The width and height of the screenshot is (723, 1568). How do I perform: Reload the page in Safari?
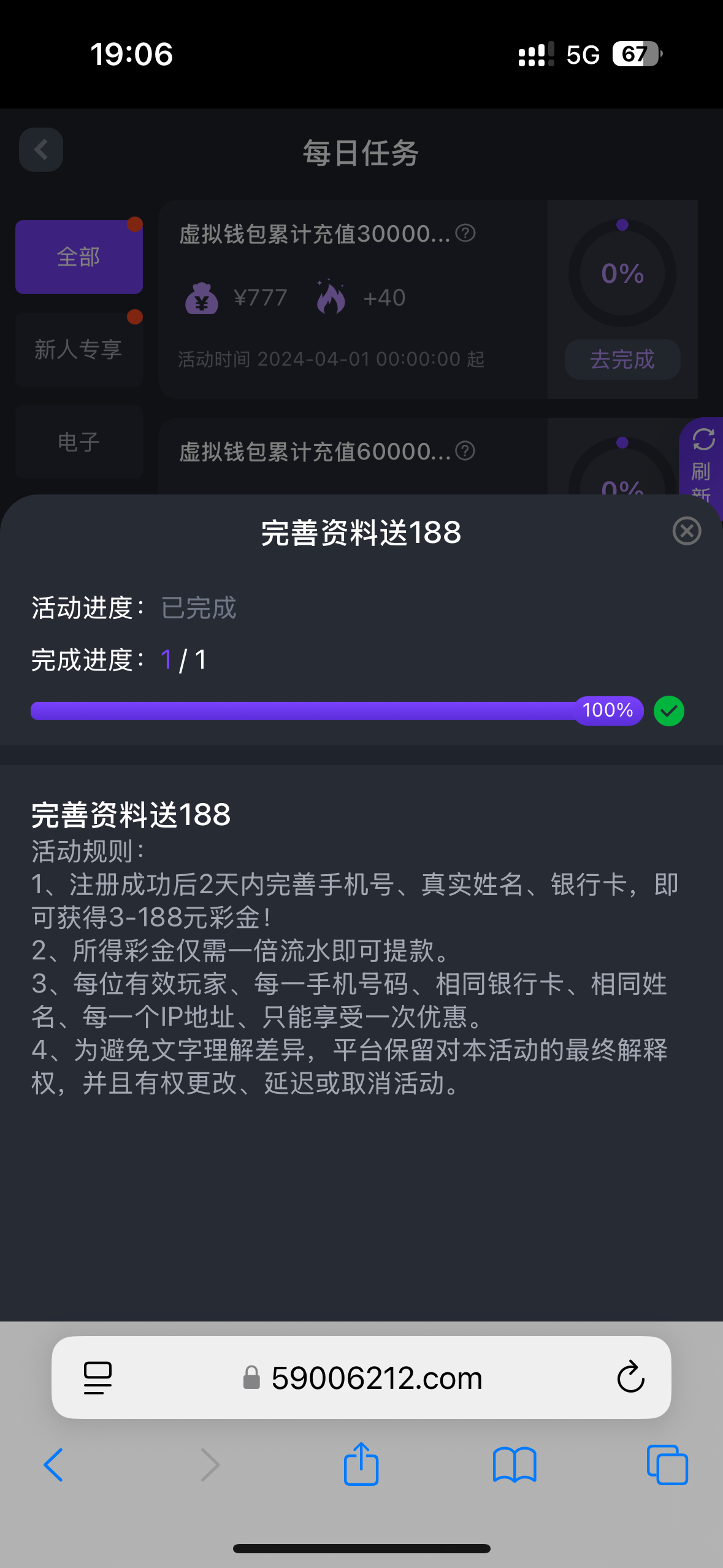(x=630, y=1378)
